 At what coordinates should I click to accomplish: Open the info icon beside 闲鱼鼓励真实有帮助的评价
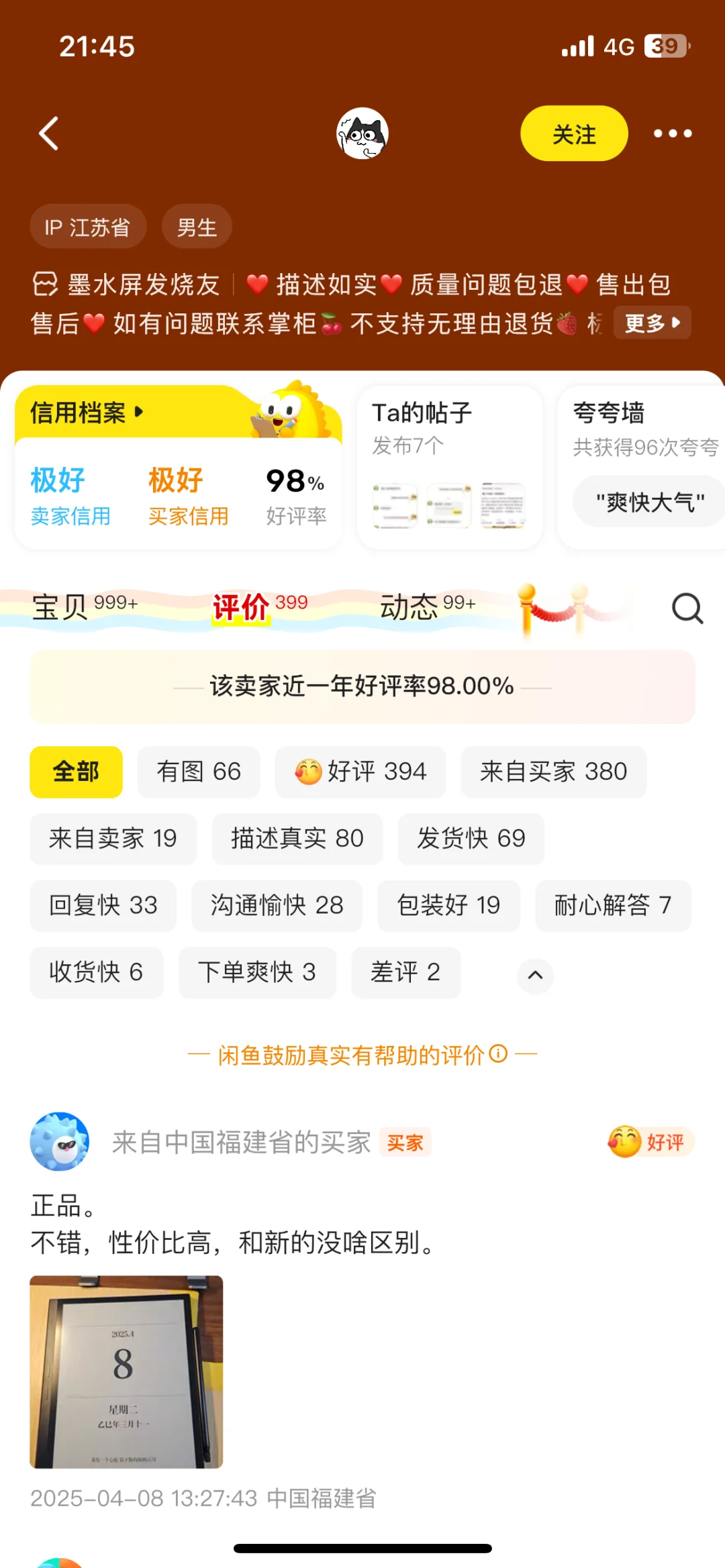(x=498, y=1053)
